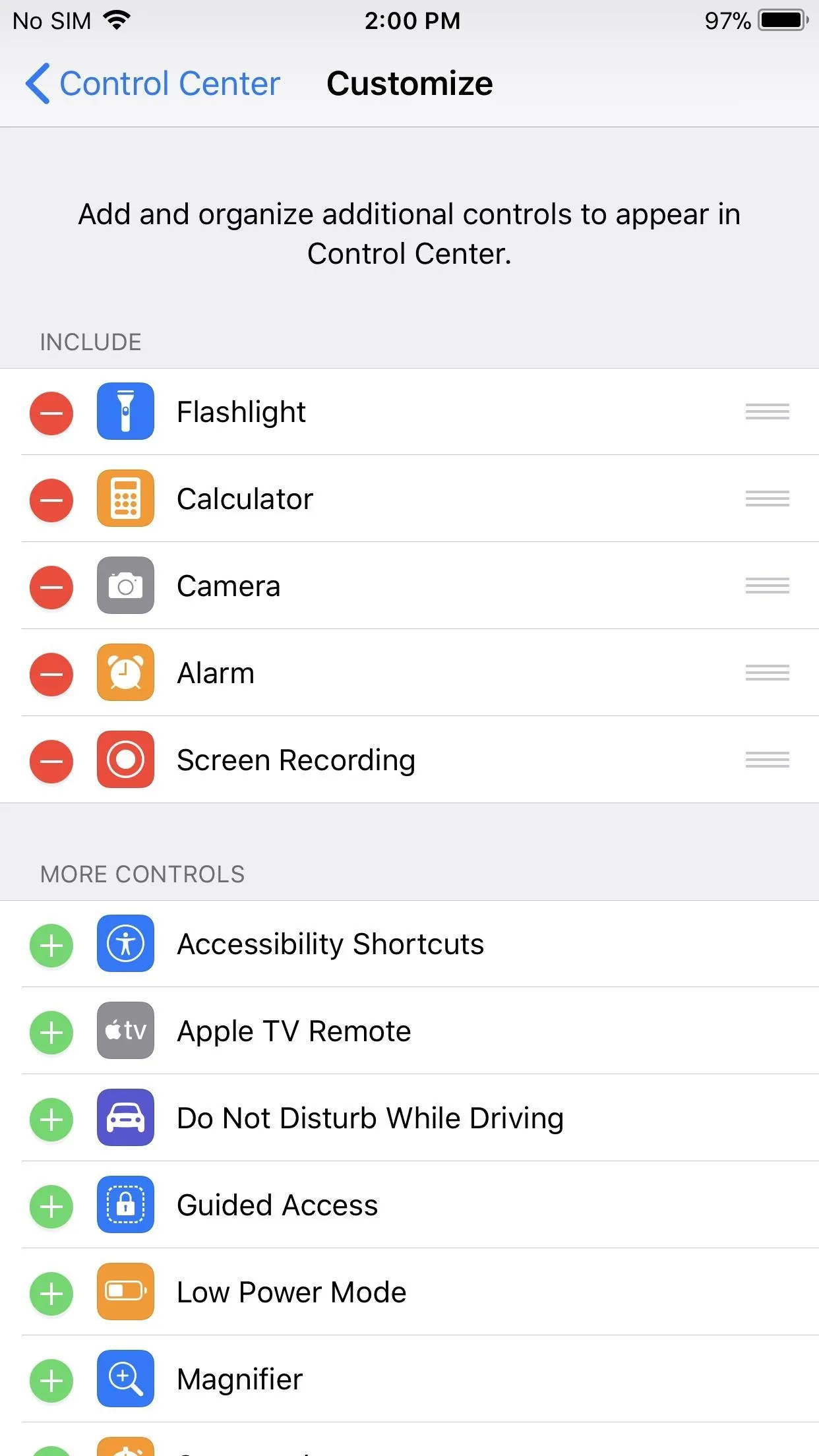Tap the reorder handle for Screen Recording
This screenshot has width=819, height=1456.
(x=768, y=760)
